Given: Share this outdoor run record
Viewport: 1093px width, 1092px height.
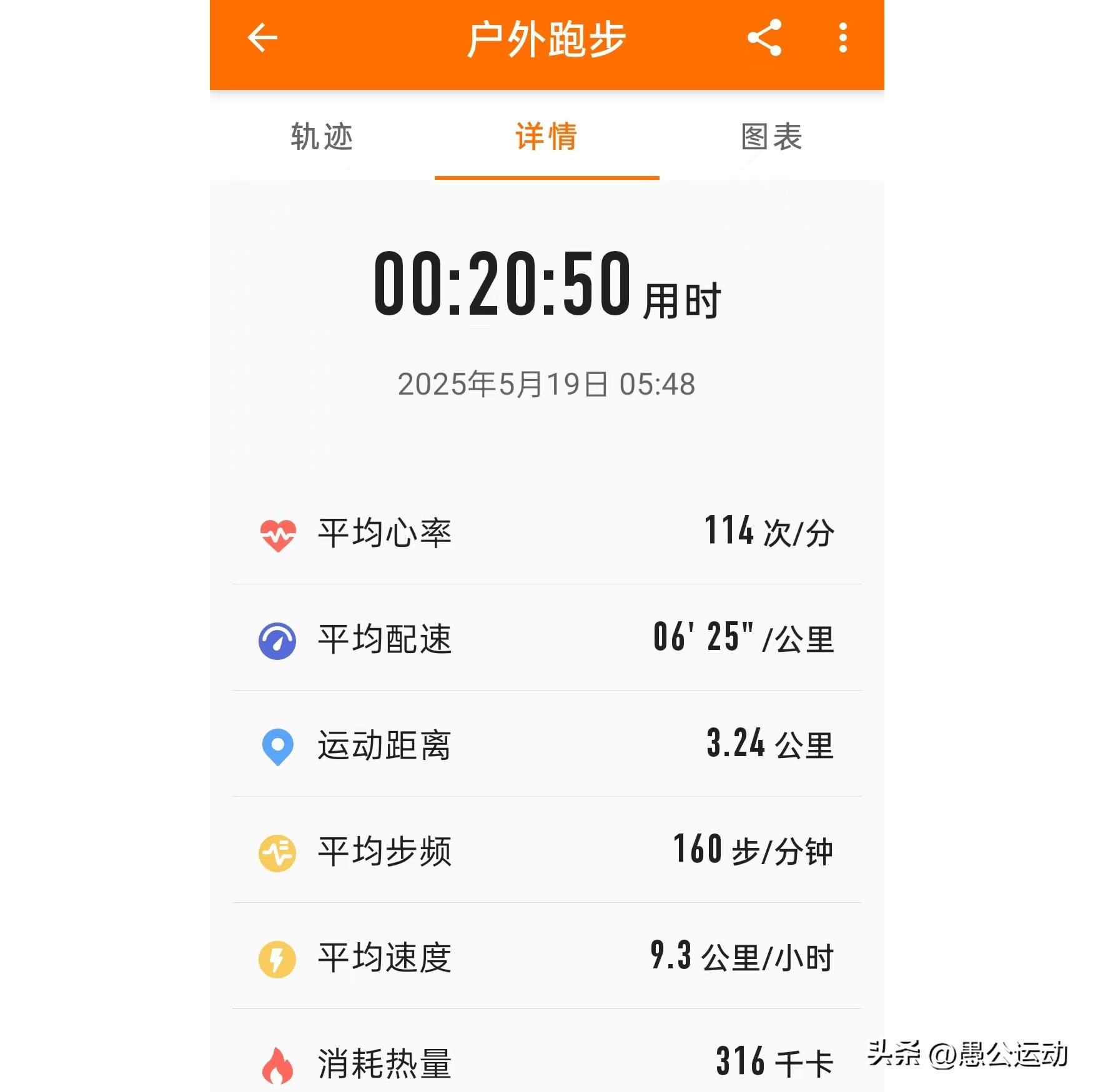Looking at the screenshot, I should point(764,38).
